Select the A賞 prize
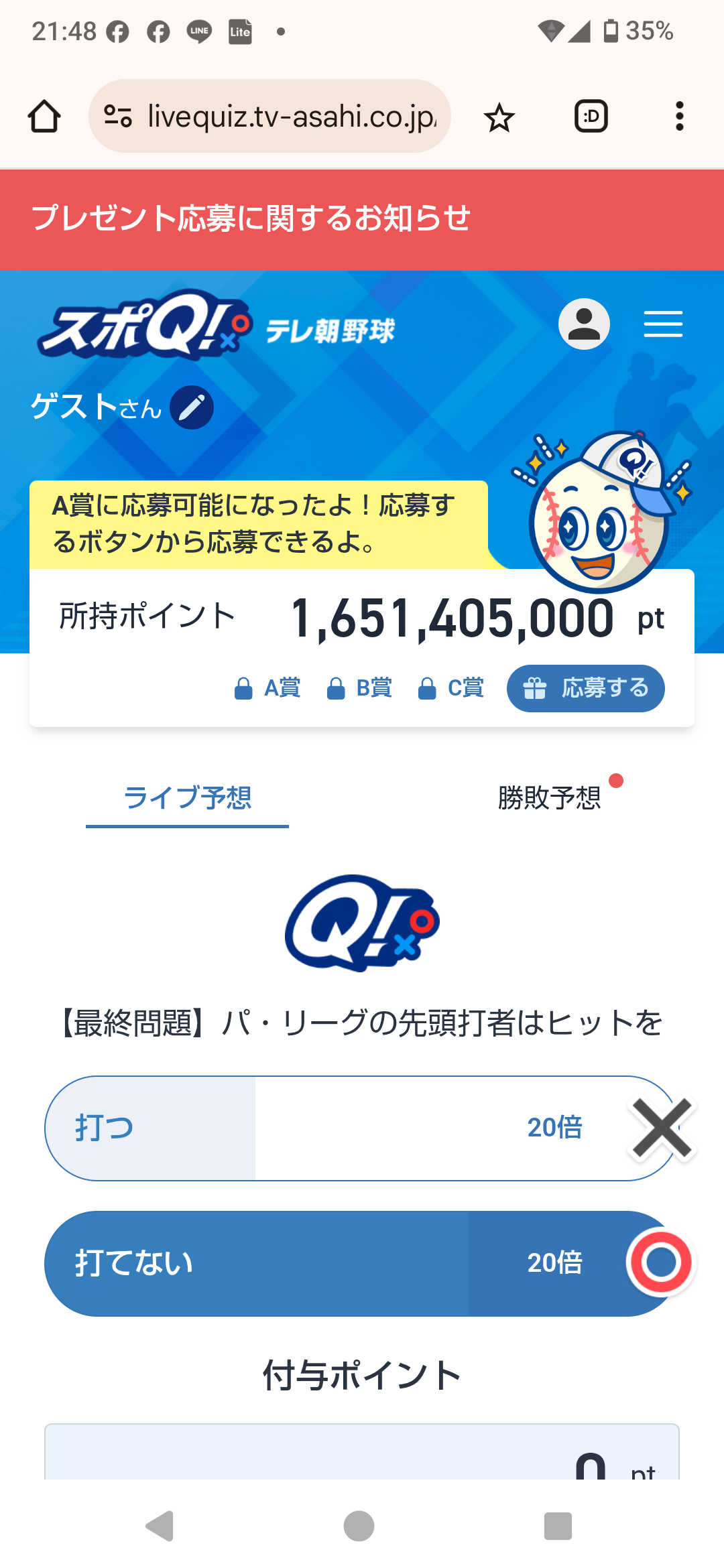Image resolution: width=724 pixels, height=1568 pixels. (268, 688)
